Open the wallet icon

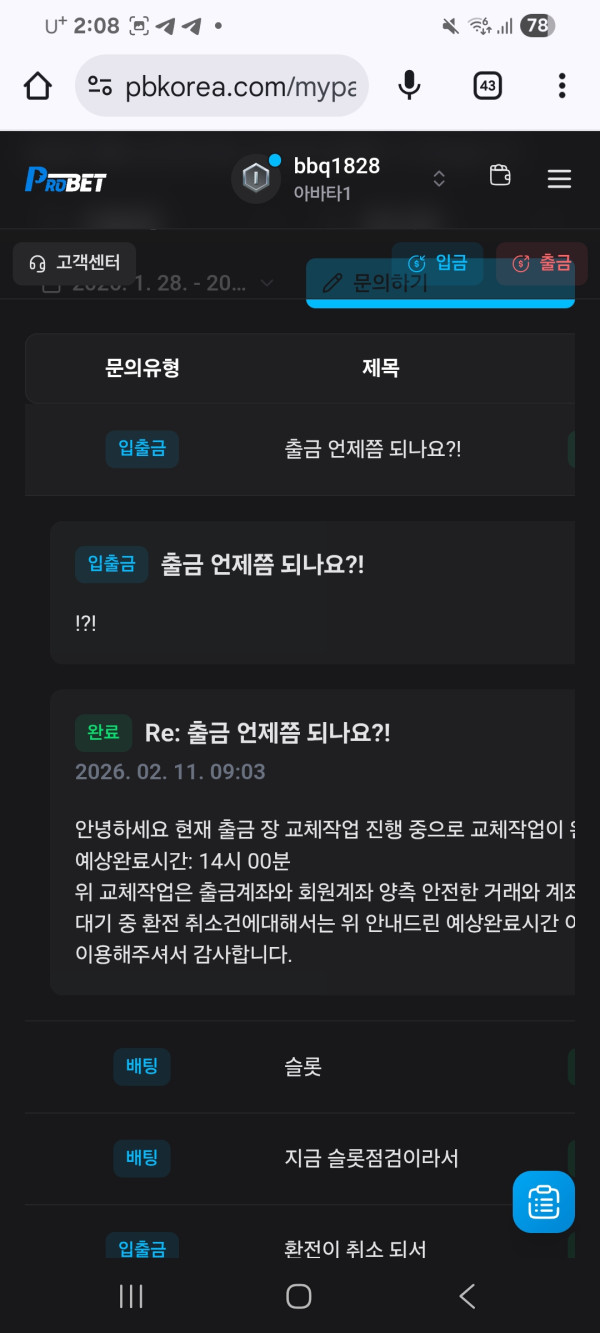[x=500, y=177]
